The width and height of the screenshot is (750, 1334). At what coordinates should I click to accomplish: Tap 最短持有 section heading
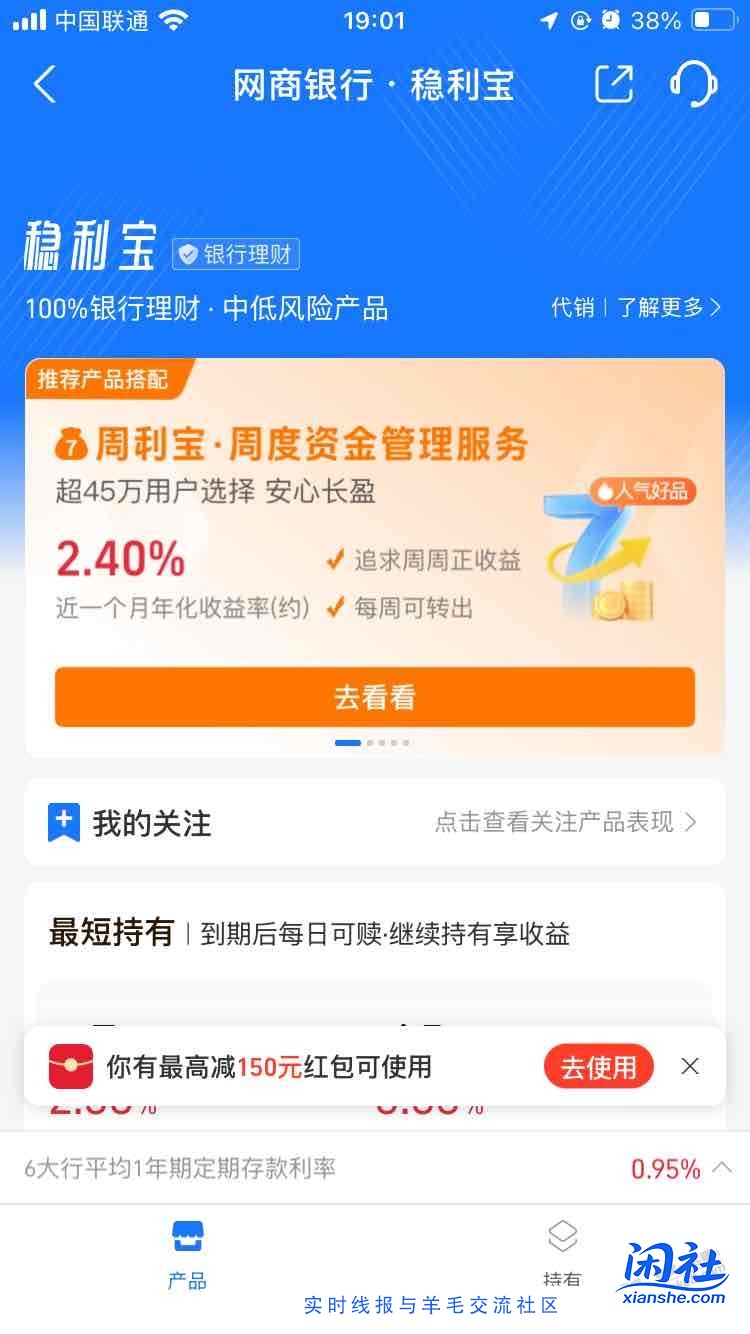coord(110,932)
